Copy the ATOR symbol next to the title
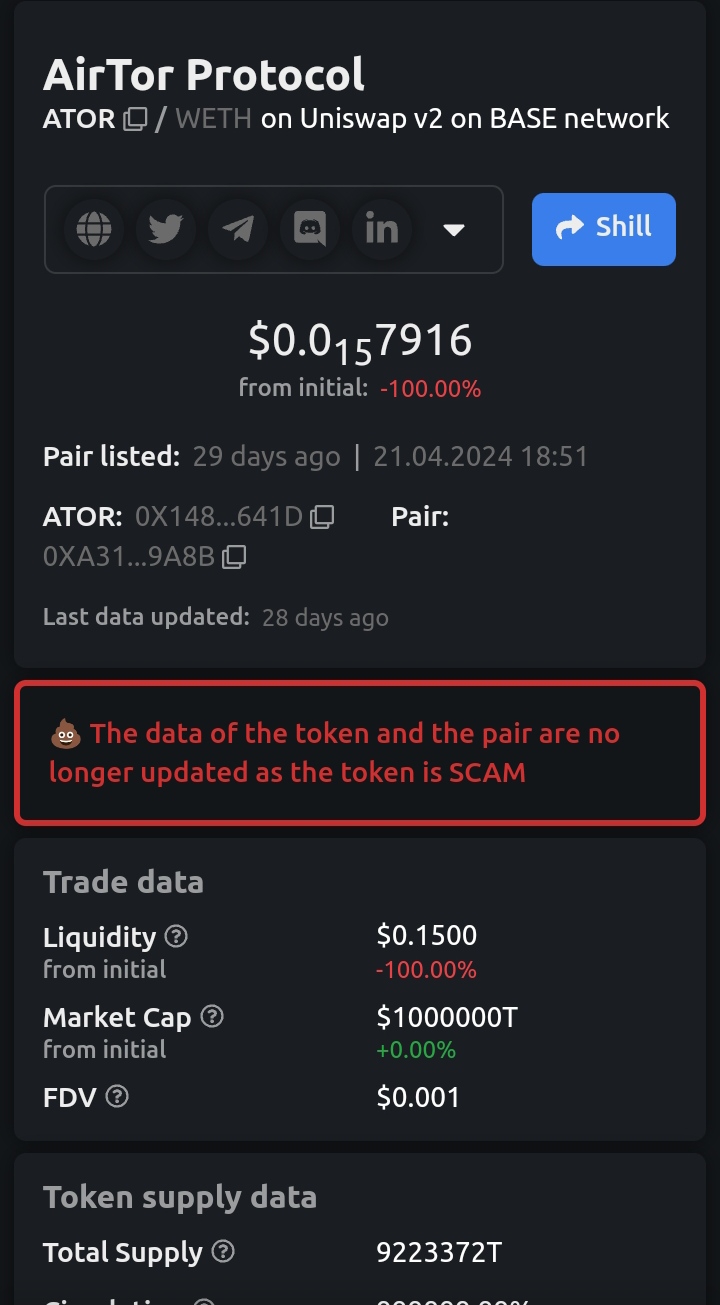The image size is (720, 1305). [135, 120]
